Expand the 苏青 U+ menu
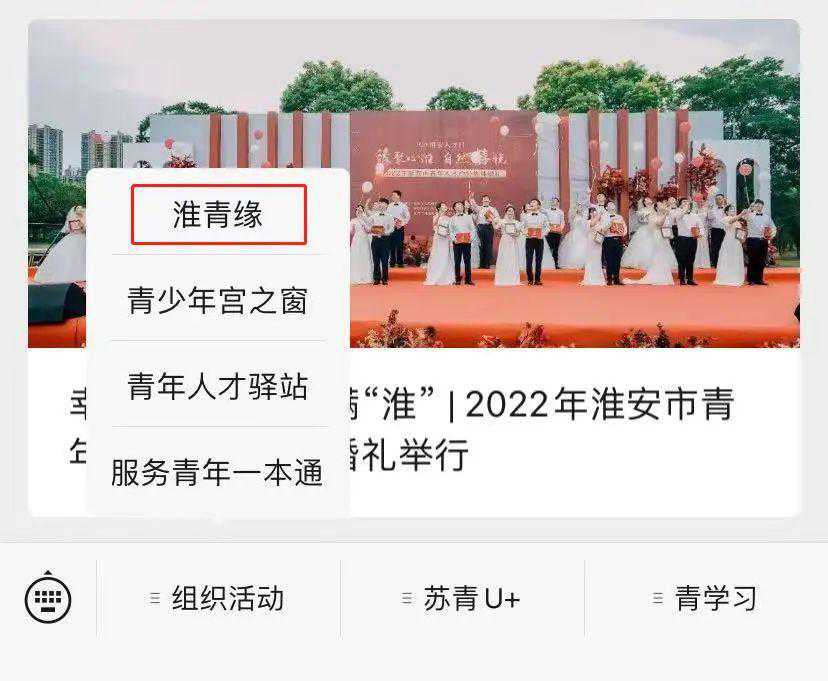This screenshot has width=828, height=681. tap(462, 598)
